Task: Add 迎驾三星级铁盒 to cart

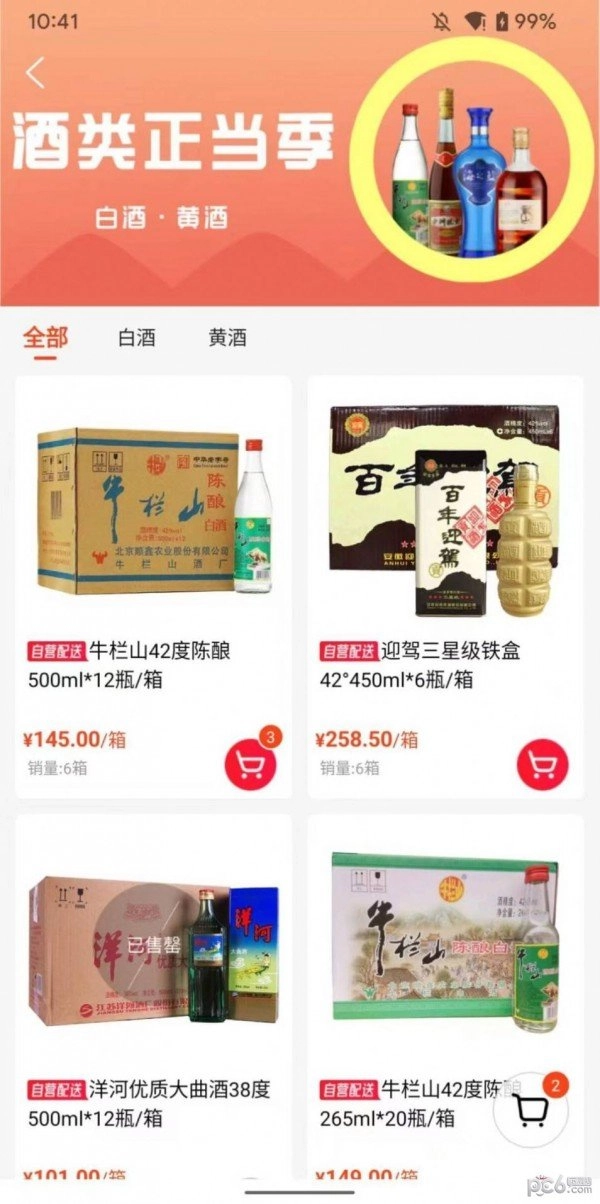Action: coord(542,766)
